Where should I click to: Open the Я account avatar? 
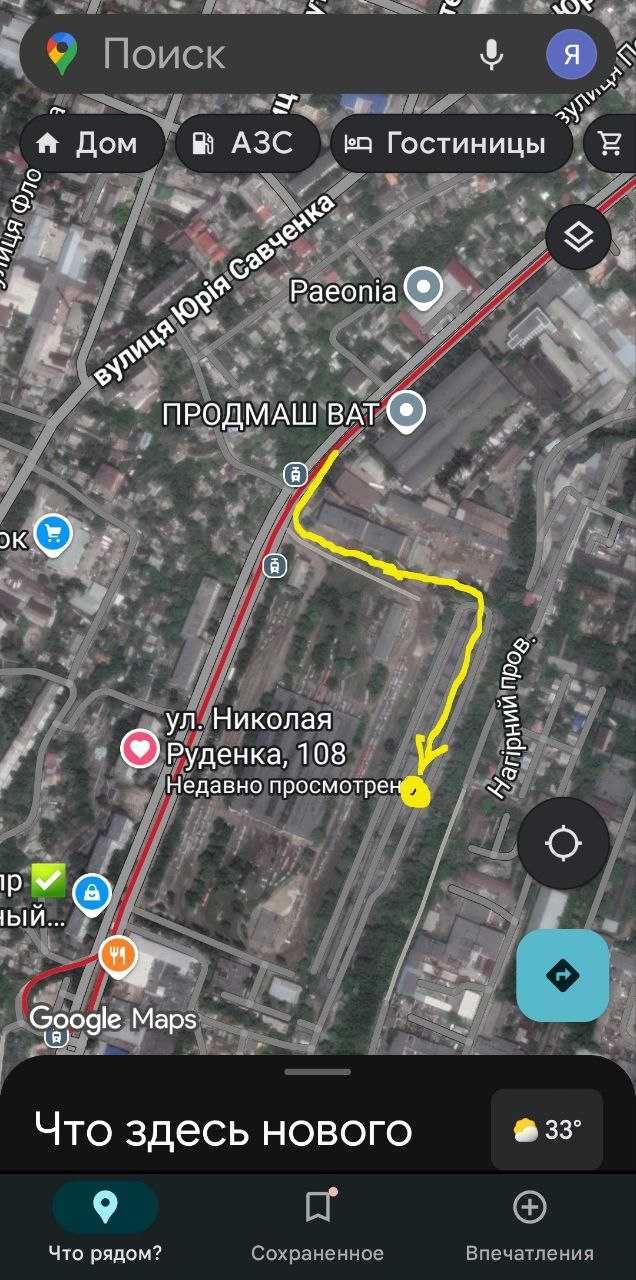[571, 54]
